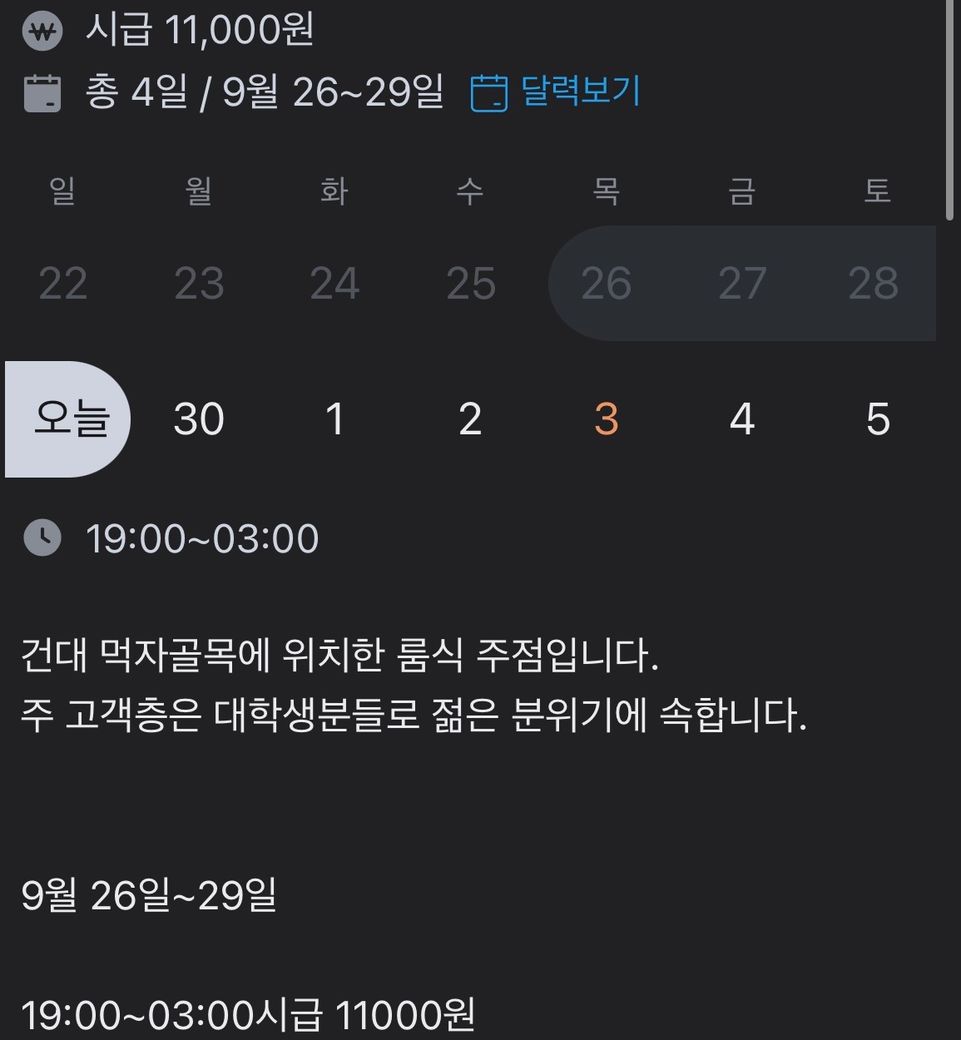Select the 오늘 date cell
The image size is (961, 1040).
(70, 419)
